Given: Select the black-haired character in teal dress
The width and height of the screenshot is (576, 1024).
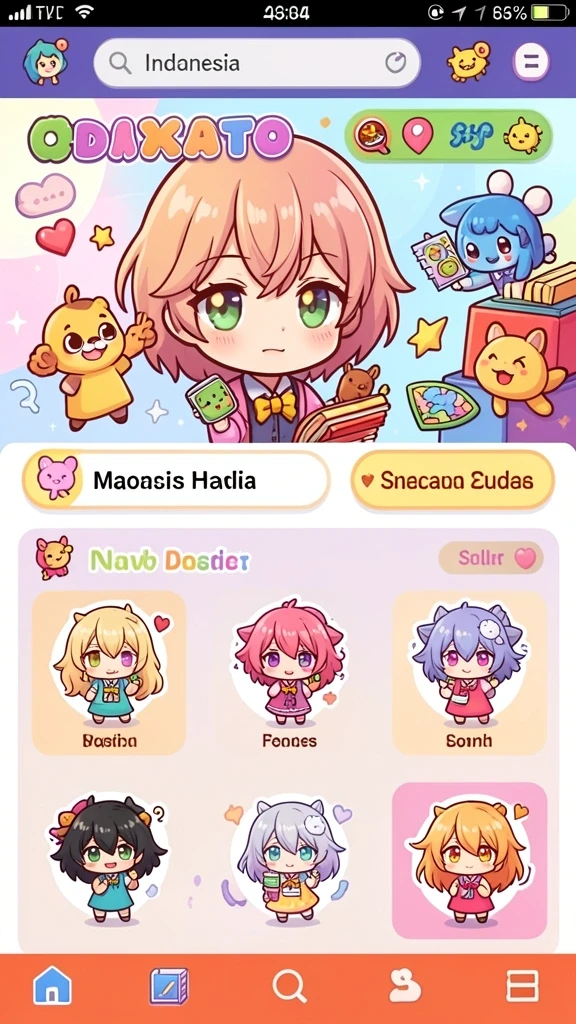Looking at the screenshot, I should tap(109, 860).
